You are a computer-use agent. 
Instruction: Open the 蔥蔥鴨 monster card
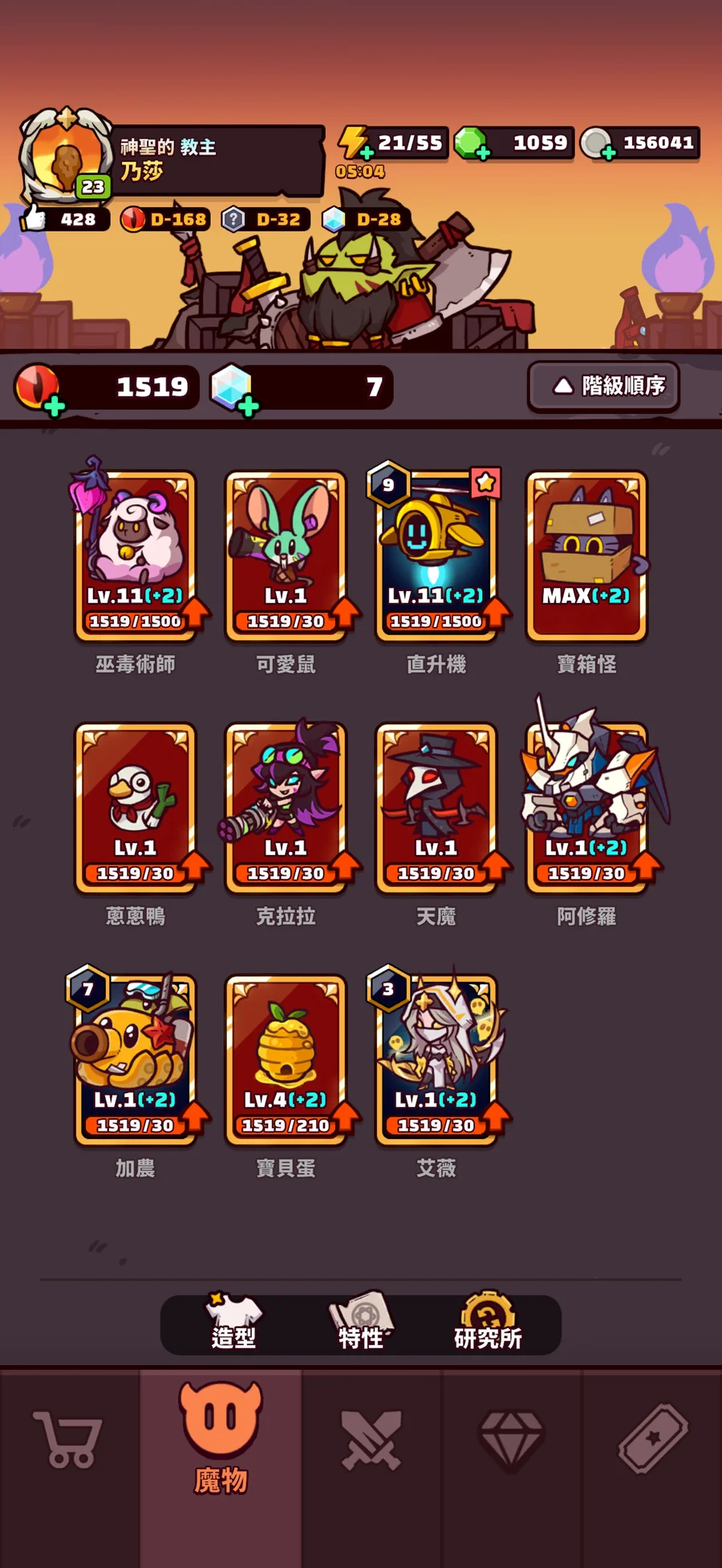click(x=135, y=808)
